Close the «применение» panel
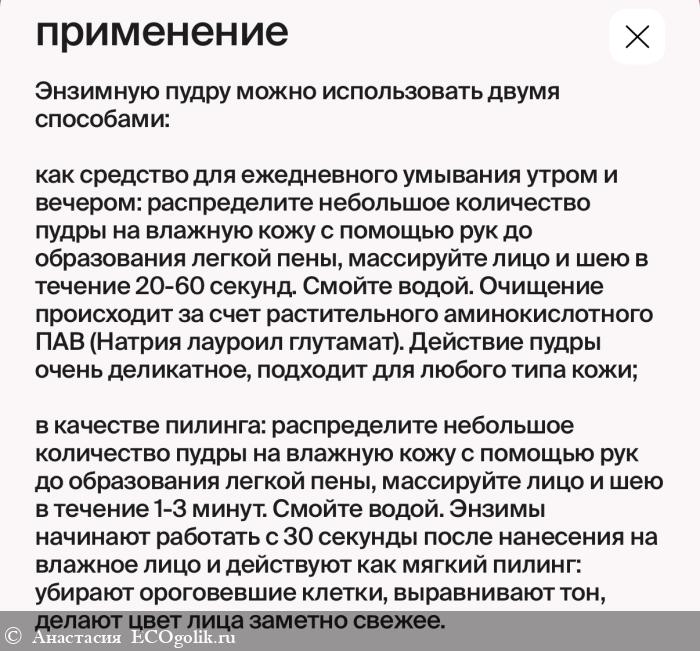The image size is (700, 651). click(637, 37)
